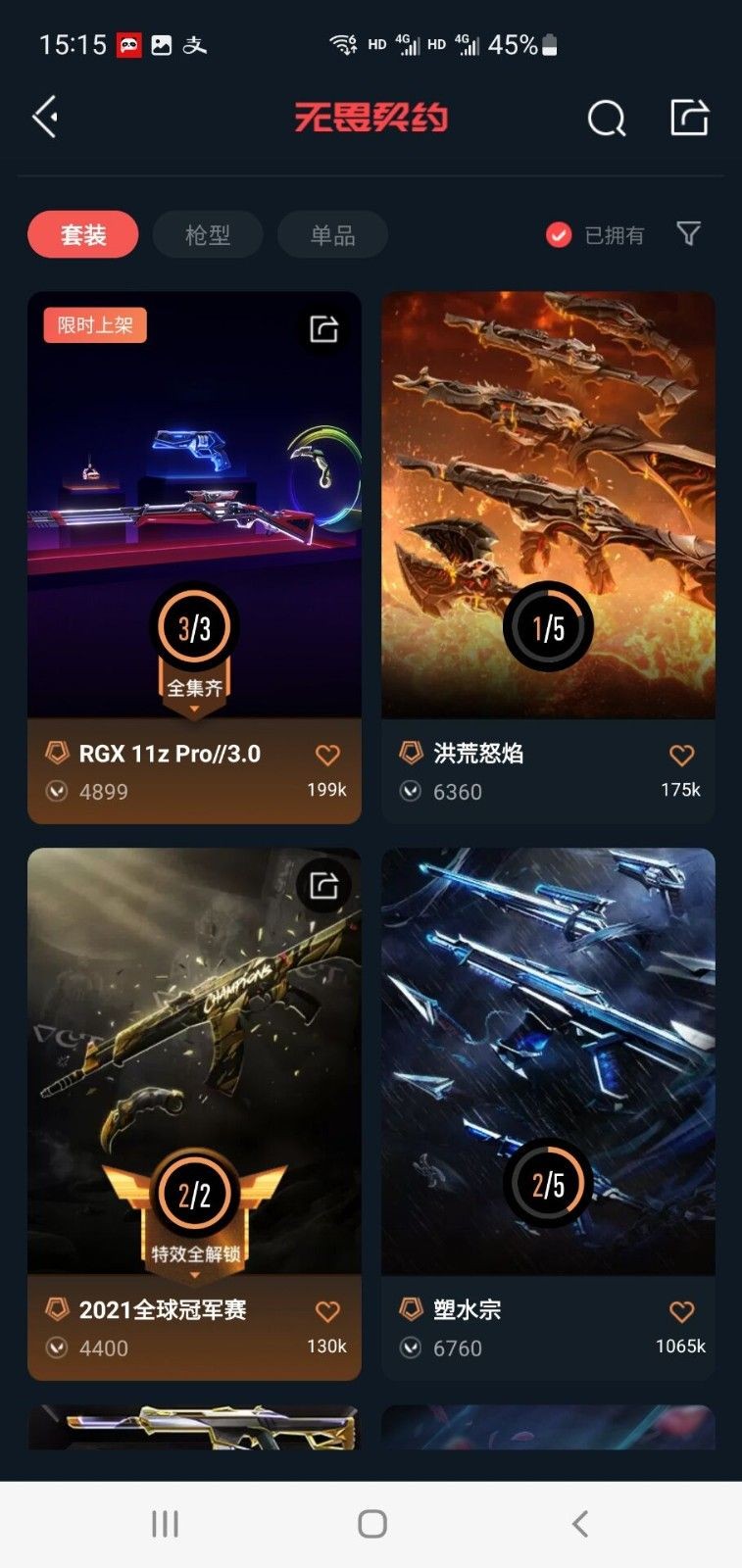Viewport: 742px width, 1568px height.
Task: Select the 套装 tab
Action: point(83,235)
